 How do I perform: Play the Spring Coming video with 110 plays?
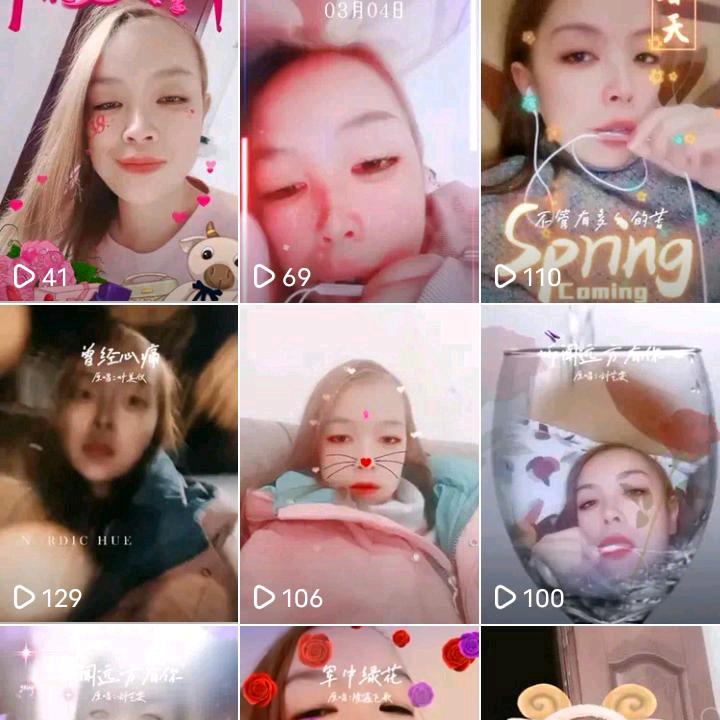(x=600, y=150)
